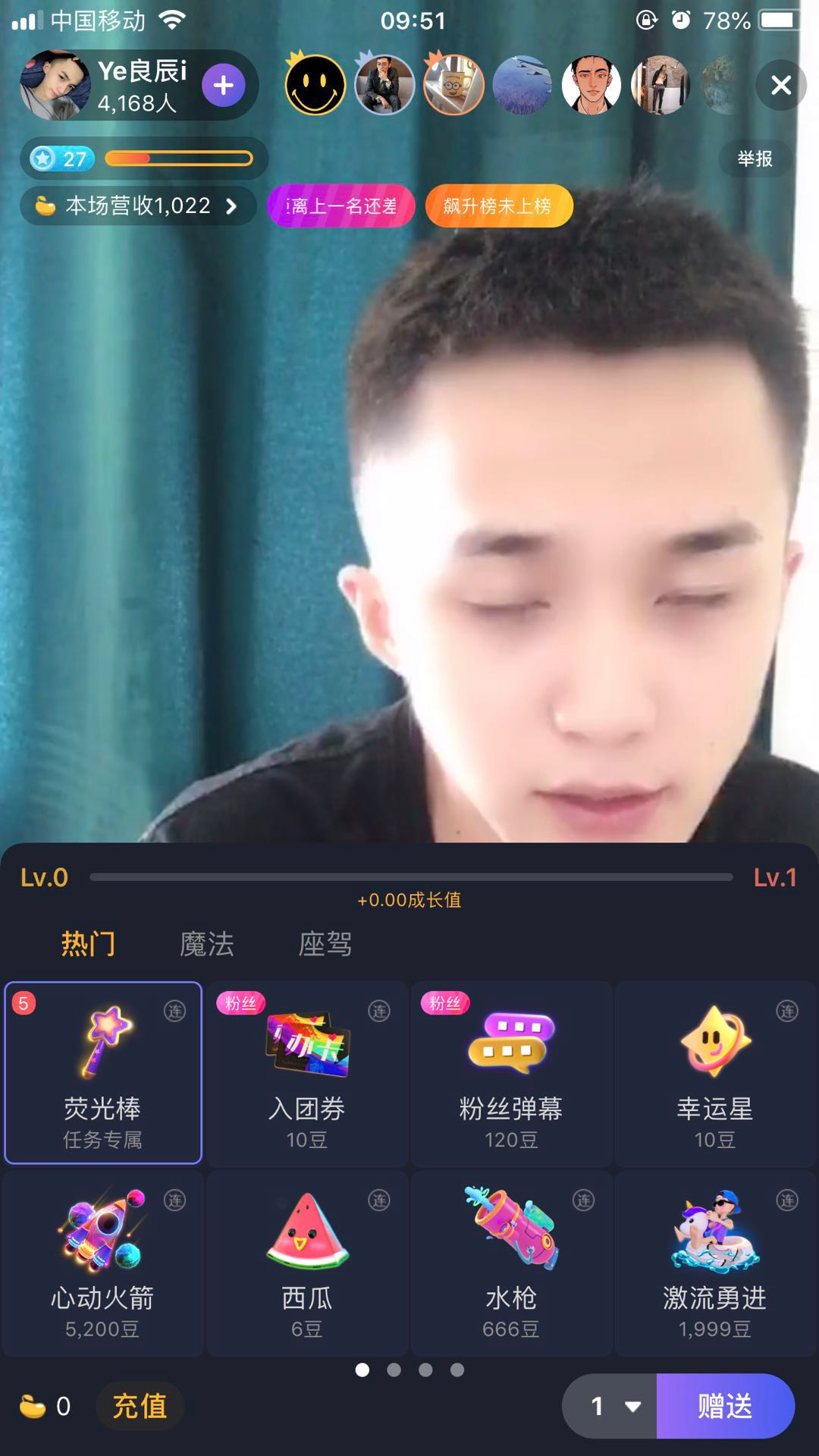This screenshot has height=1456, width=819.
Task: Tap 举报 to report the stream
Action: click(x=755, y=158)
